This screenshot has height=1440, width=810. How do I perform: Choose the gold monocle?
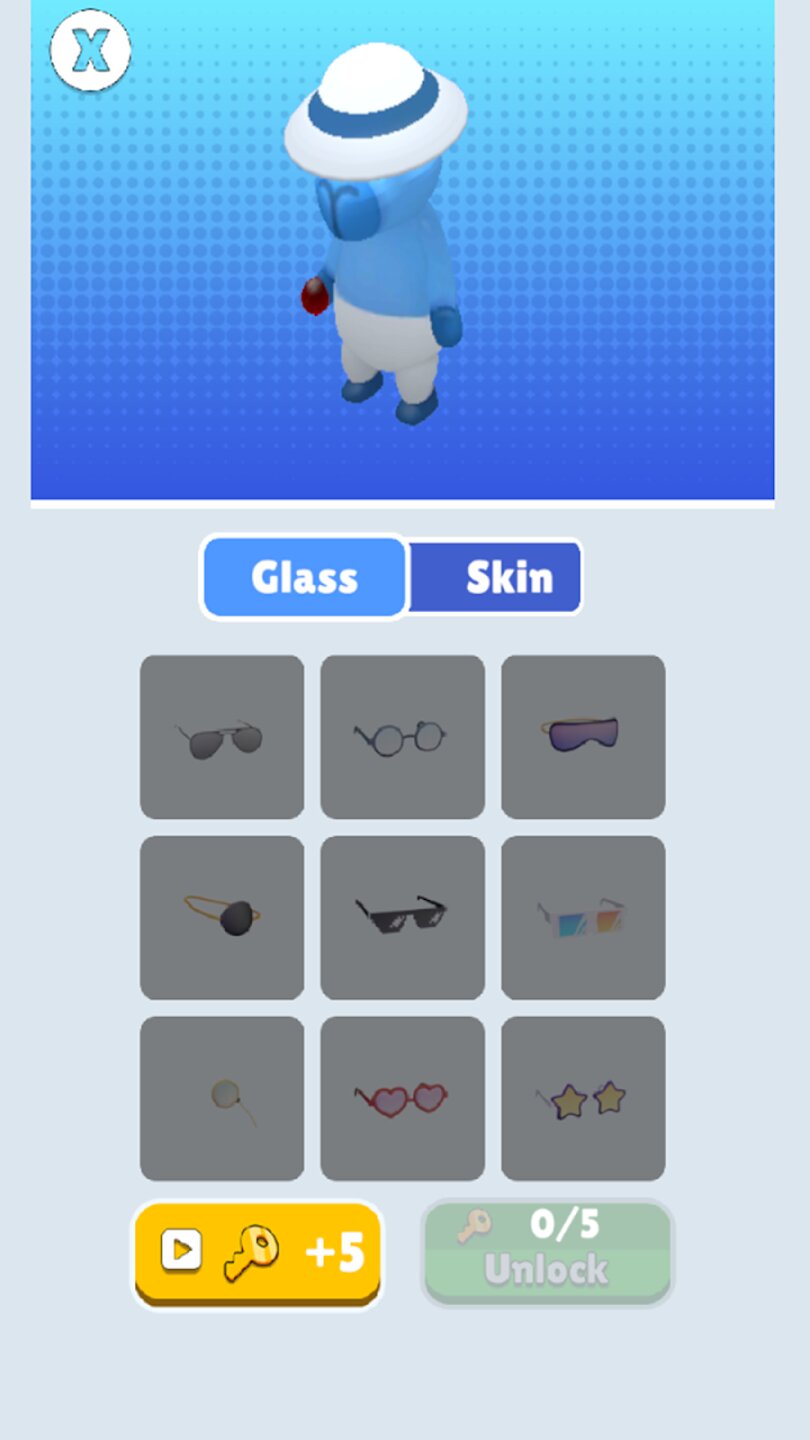(222, 1099)
